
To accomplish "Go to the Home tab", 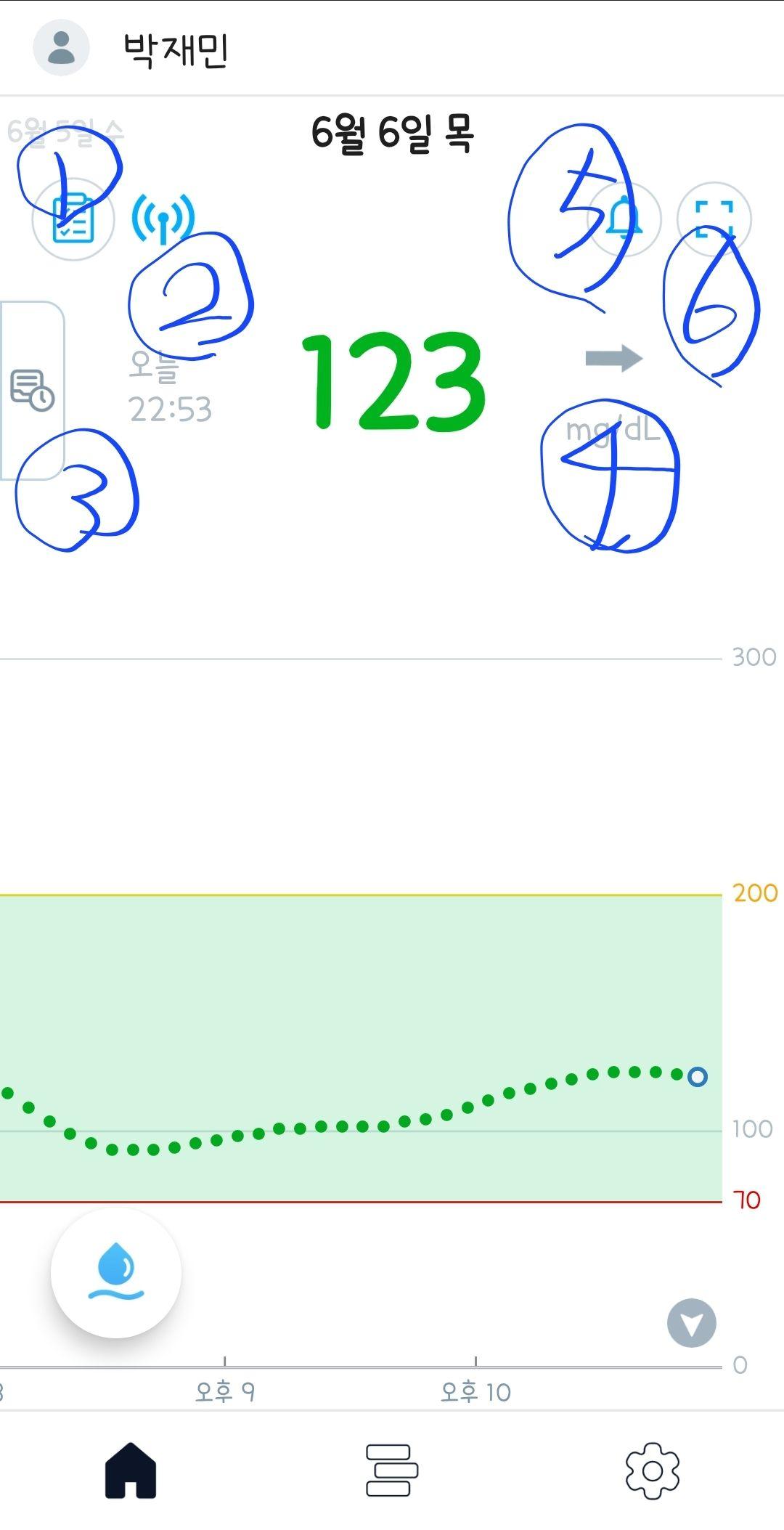I will coord(131,1470).
